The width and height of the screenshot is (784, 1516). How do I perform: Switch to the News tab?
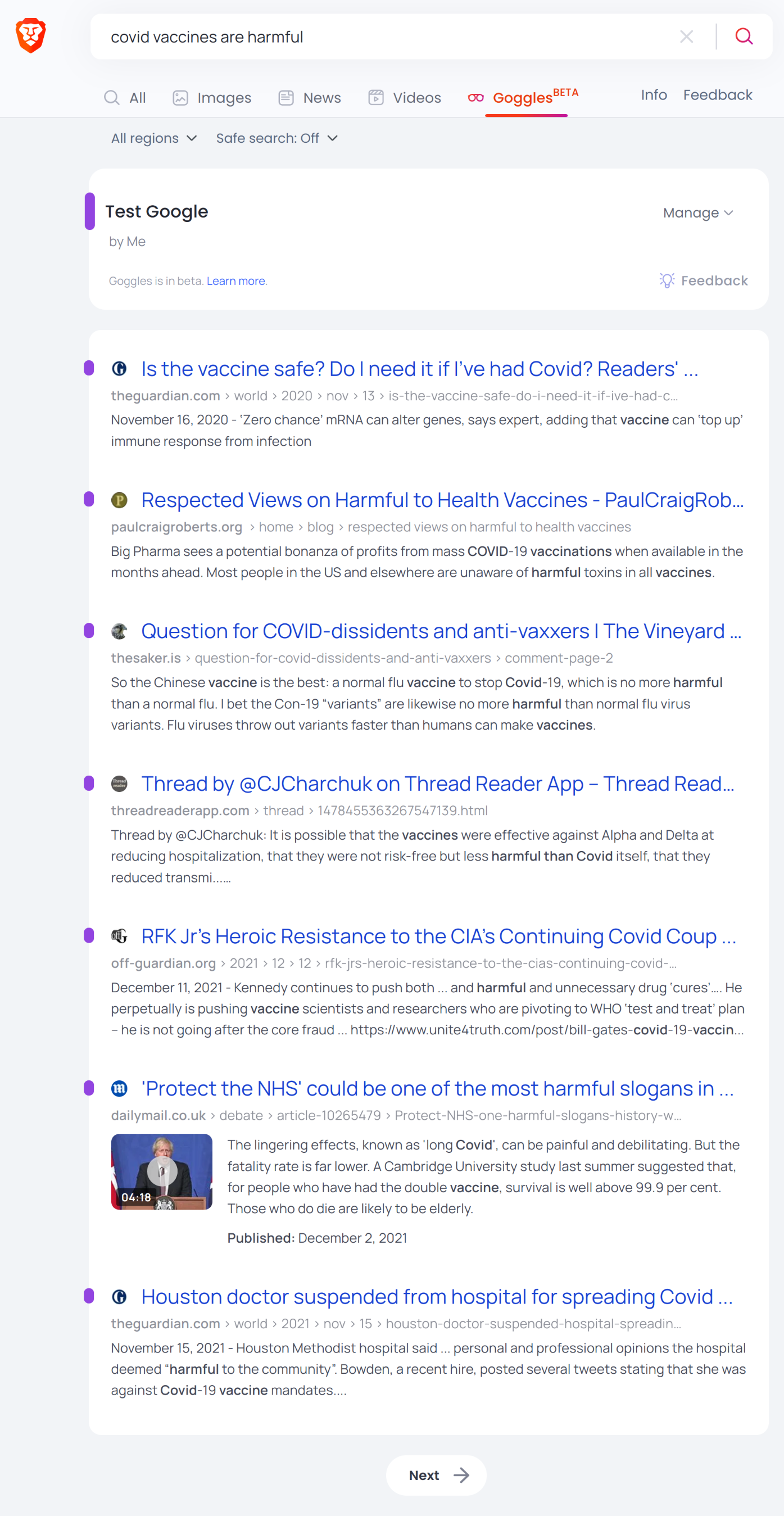tap(310, 98)
